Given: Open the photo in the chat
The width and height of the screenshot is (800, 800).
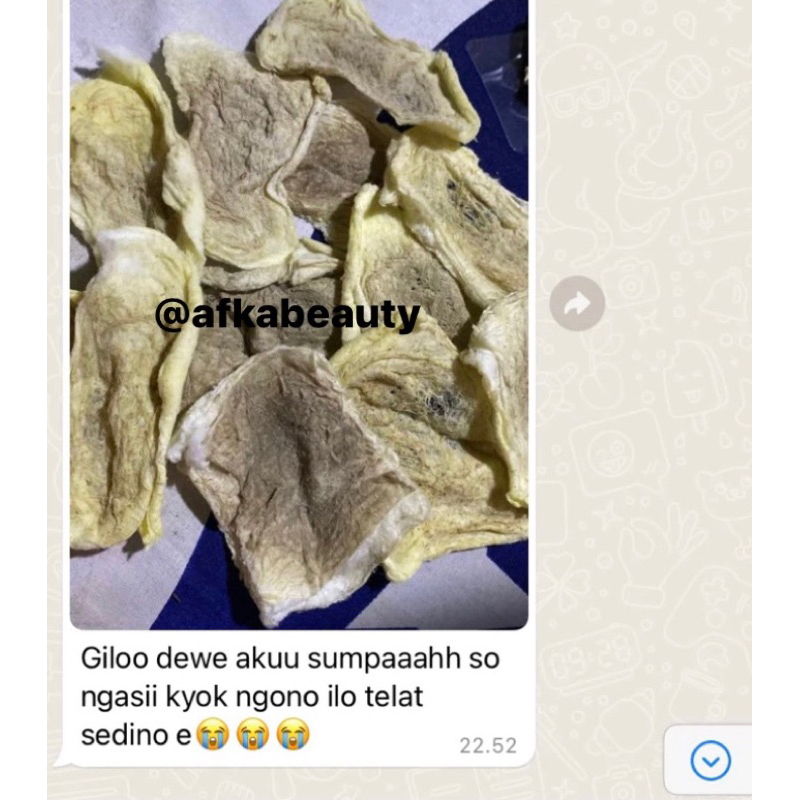Looking at the screenshot, I should [298, 320].
